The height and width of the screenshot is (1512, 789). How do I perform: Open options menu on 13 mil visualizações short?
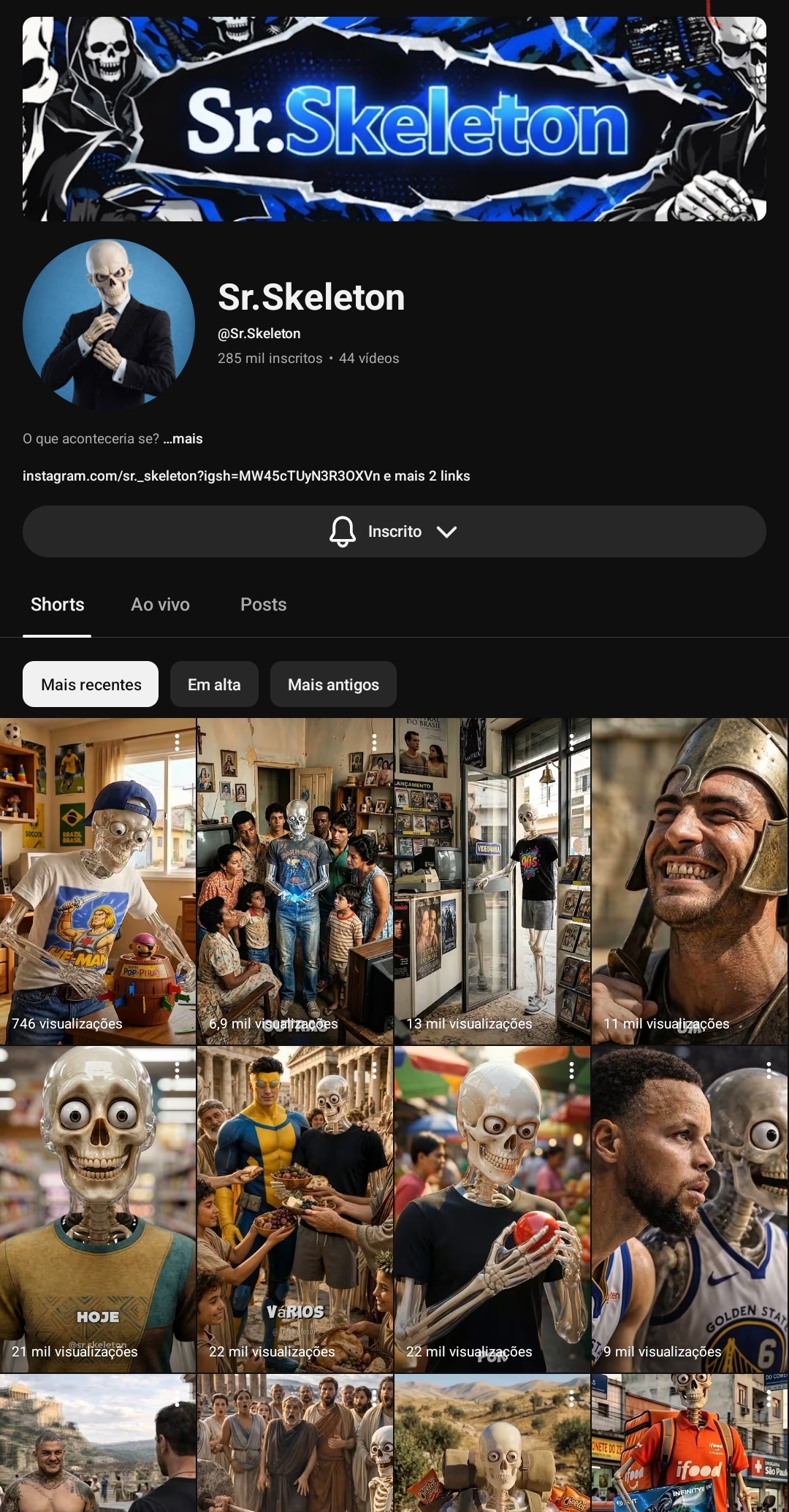pos(571,742)
